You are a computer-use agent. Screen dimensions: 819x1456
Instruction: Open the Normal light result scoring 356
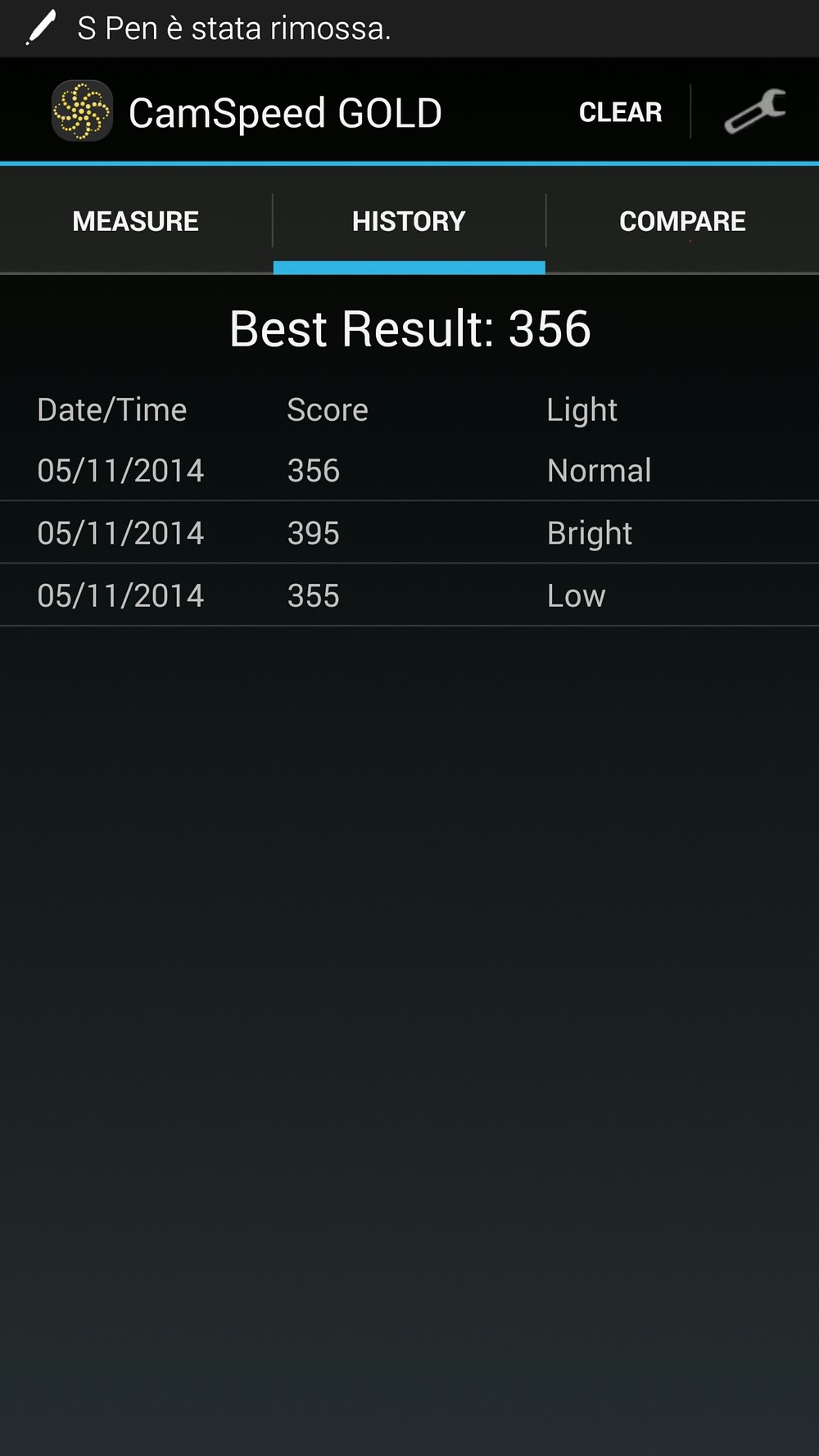pyautogui.click(x=409, y=471)
